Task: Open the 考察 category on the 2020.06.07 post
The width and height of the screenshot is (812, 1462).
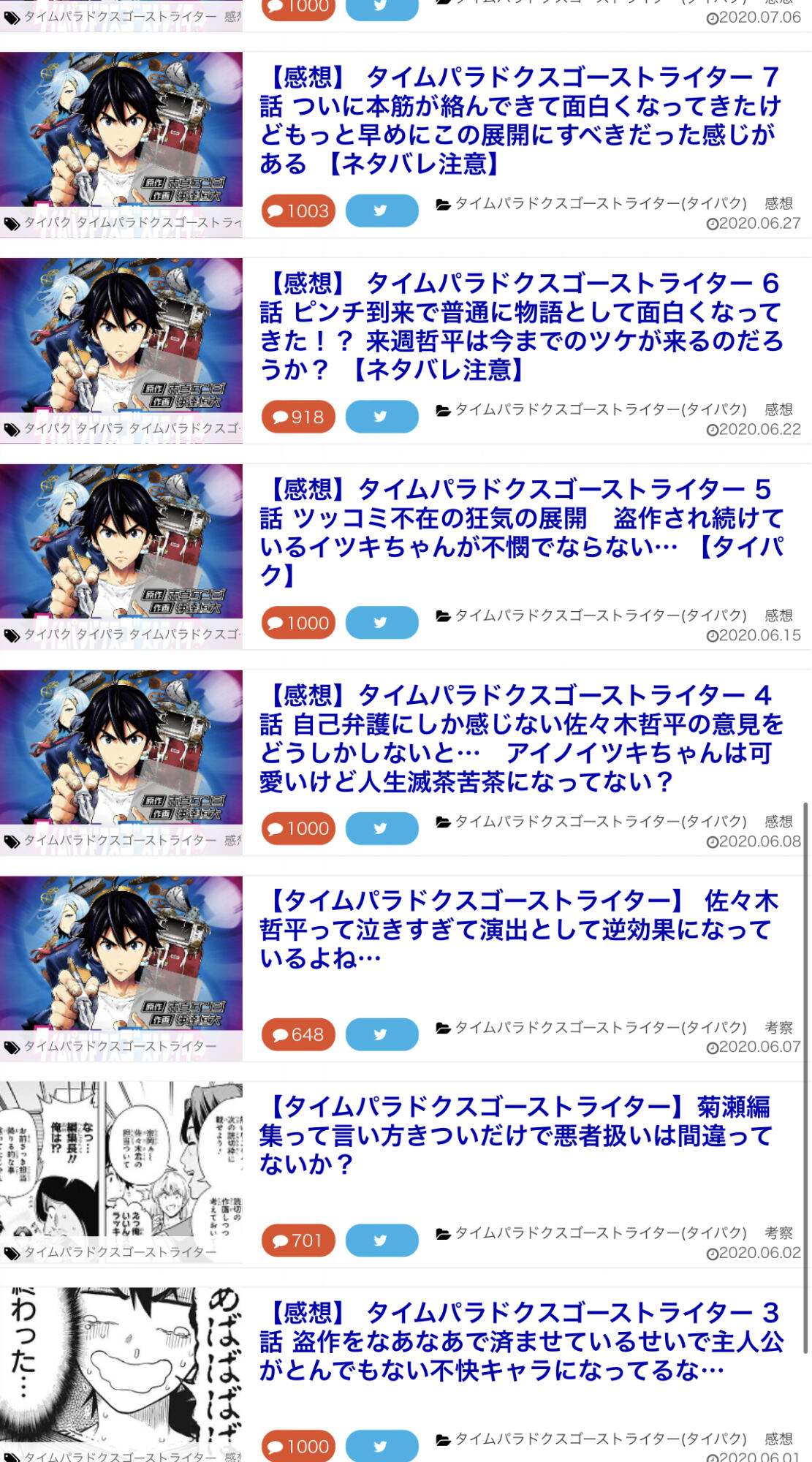Action: (778, 1027)
